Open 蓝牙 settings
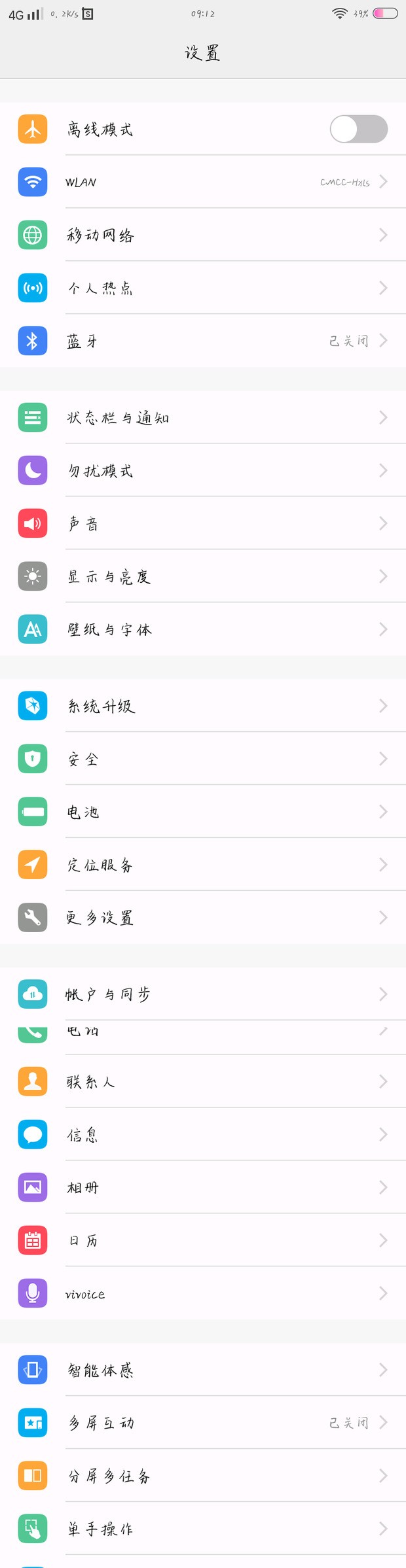 tap(203, 341)
